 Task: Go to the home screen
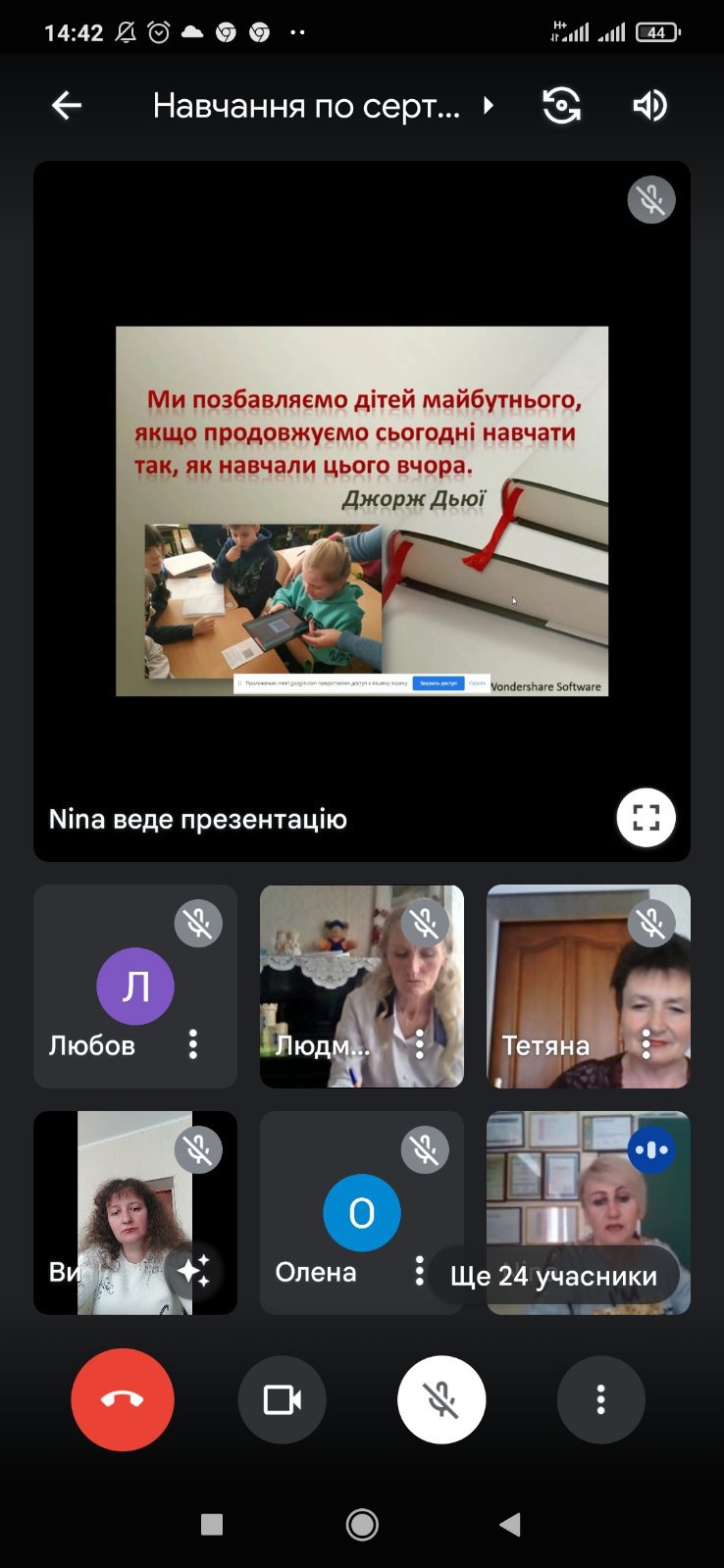pos(362,1525)
